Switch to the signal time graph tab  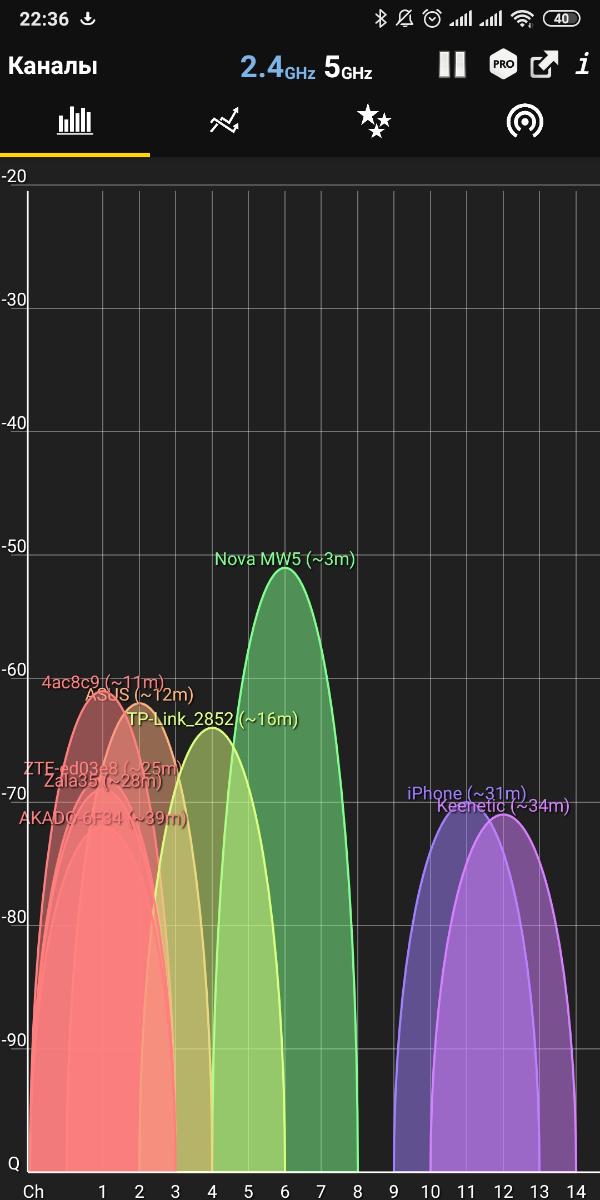225,122
